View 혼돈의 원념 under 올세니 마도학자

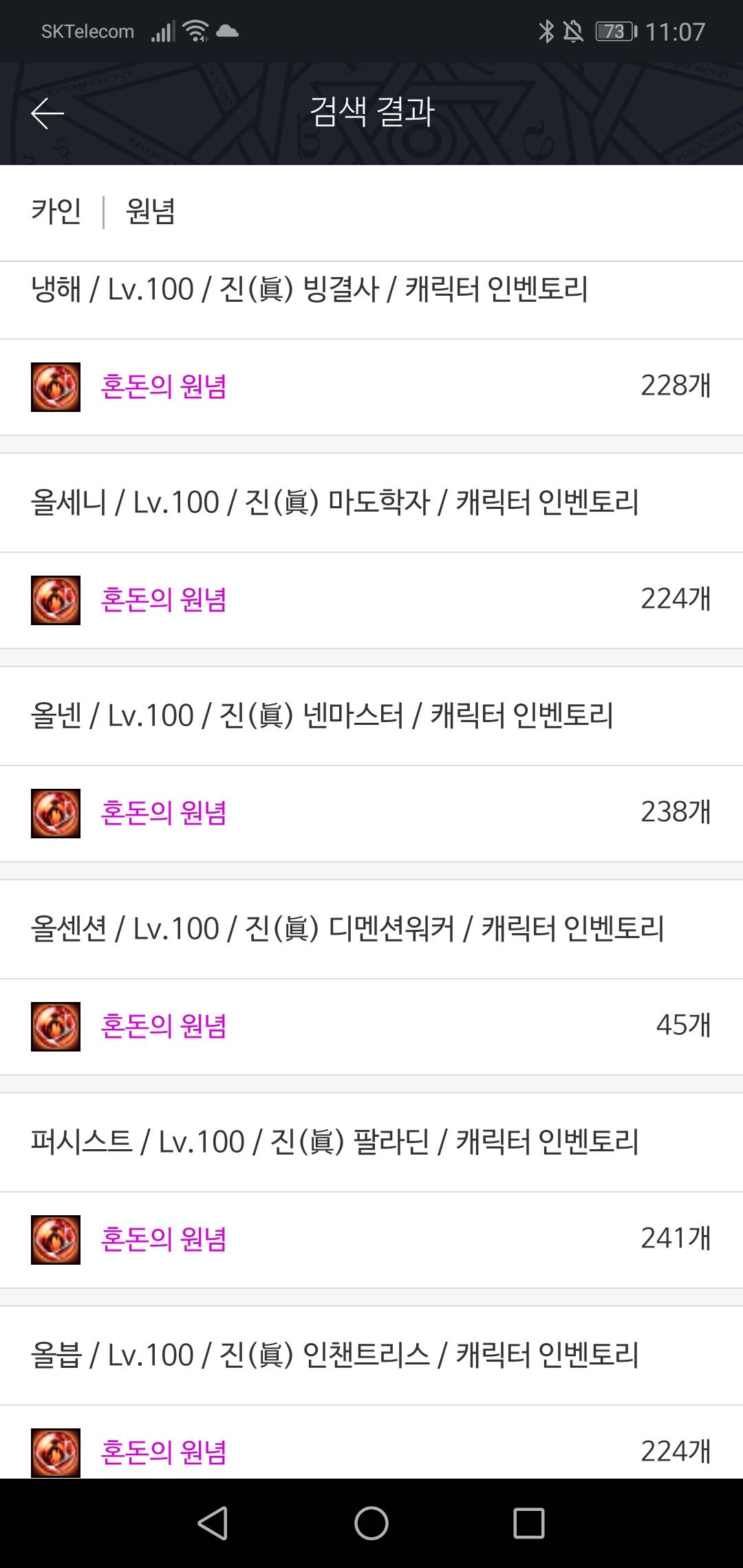click(x=164, y=600)
